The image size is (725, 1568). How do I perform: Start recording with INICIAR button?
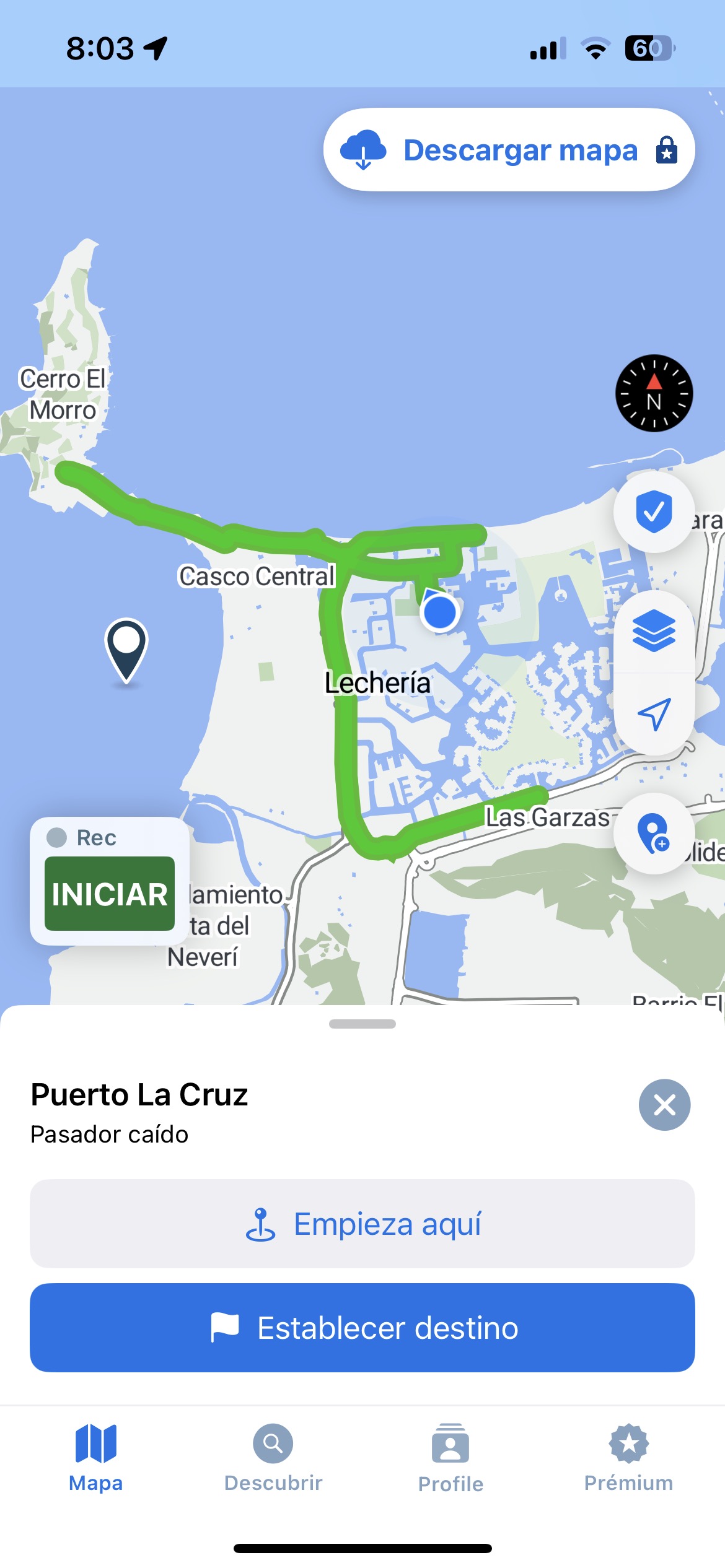(x=110, y=894)
